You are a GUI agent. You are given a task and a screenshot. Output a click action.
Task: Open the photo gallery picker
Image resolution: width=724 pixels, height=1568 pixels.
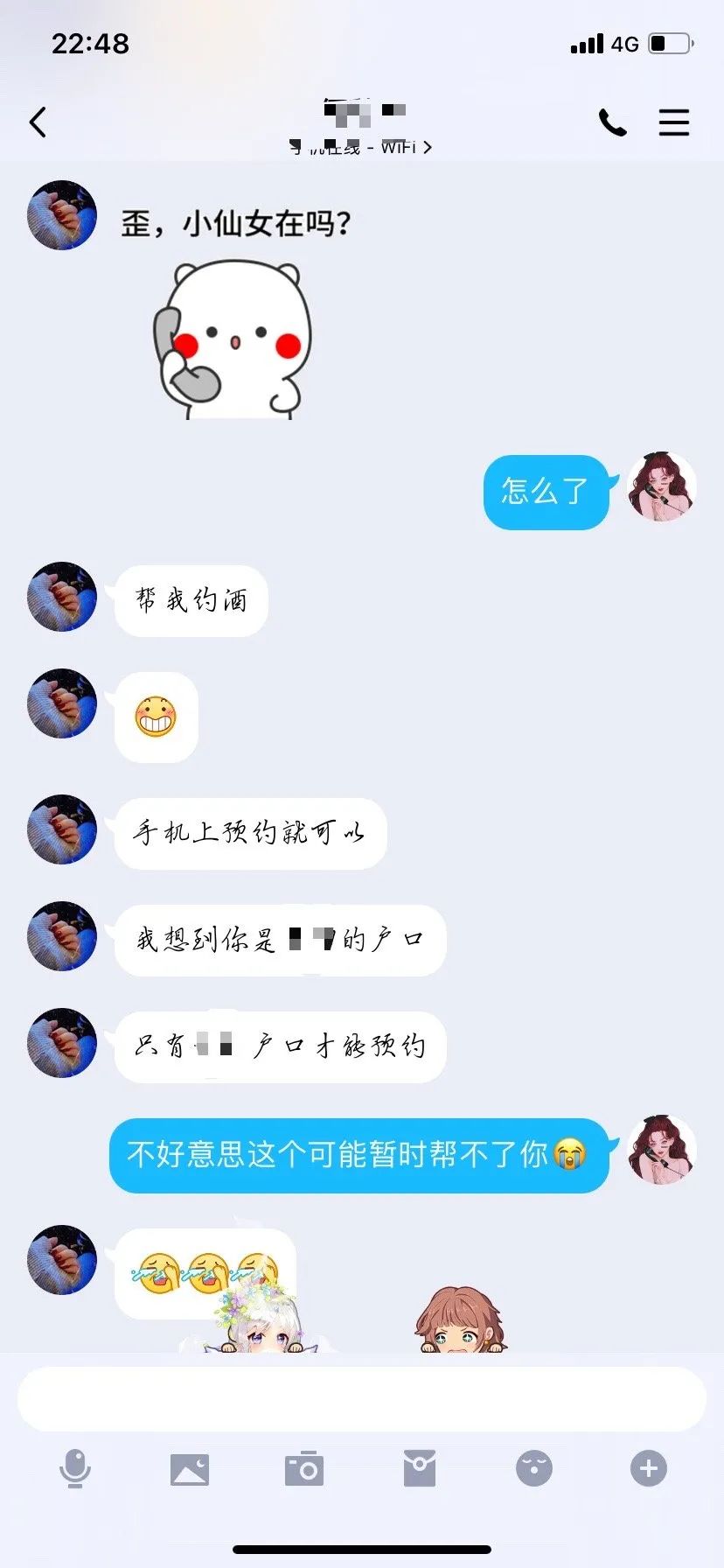coord(190,1469)
